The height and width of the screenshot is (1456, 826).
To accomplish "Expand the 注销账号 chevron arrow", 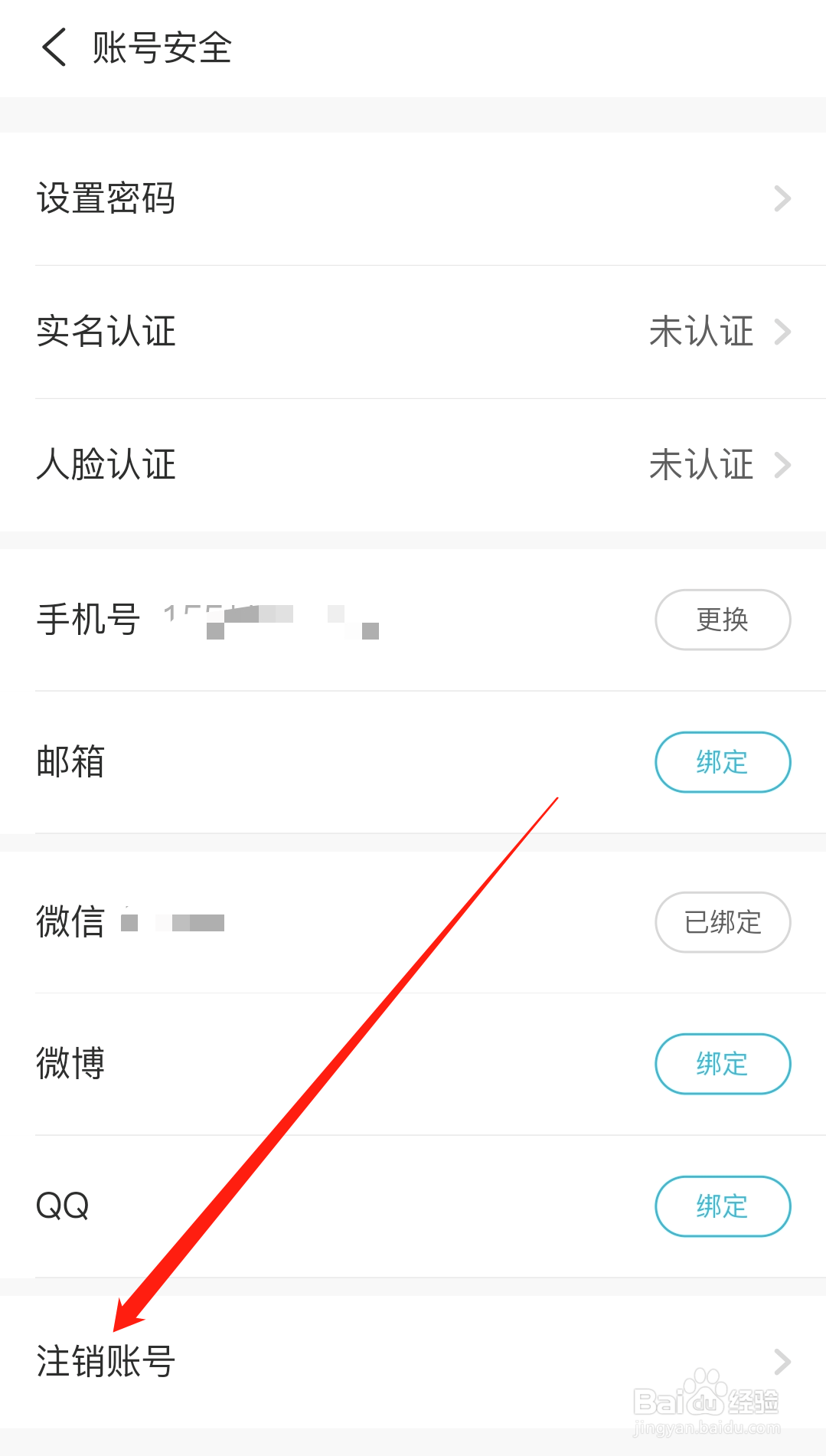I will click(782, 1362).
